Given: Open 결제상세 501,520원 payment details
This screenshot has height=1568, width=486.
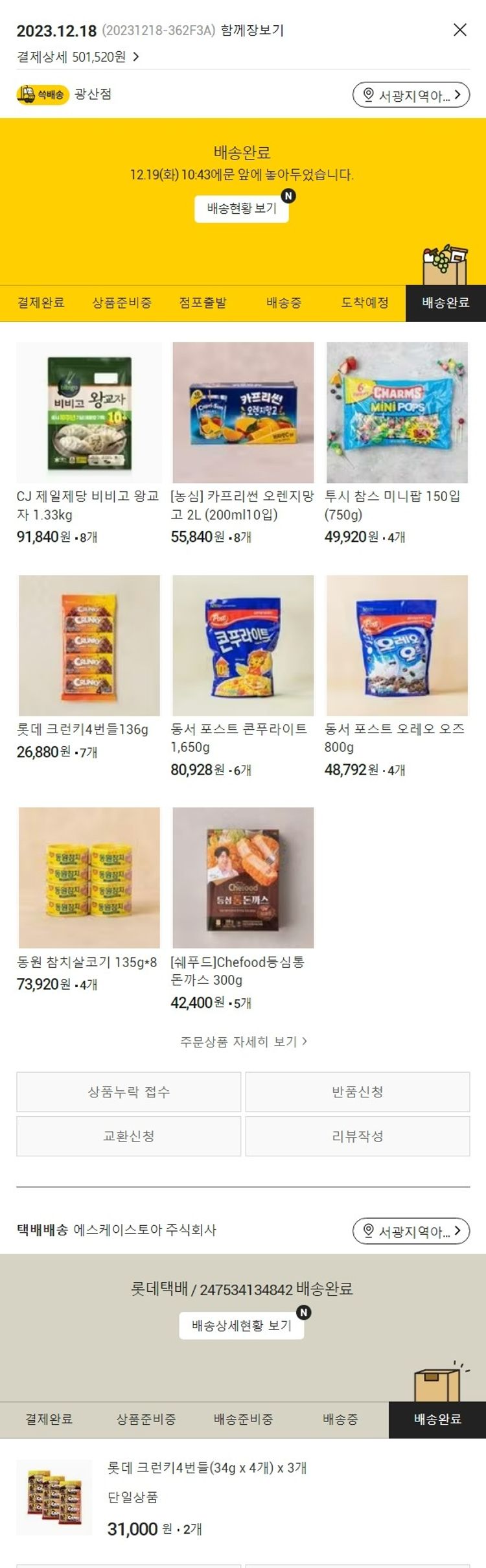Looking at the screenshot, I should click(78, 57).
